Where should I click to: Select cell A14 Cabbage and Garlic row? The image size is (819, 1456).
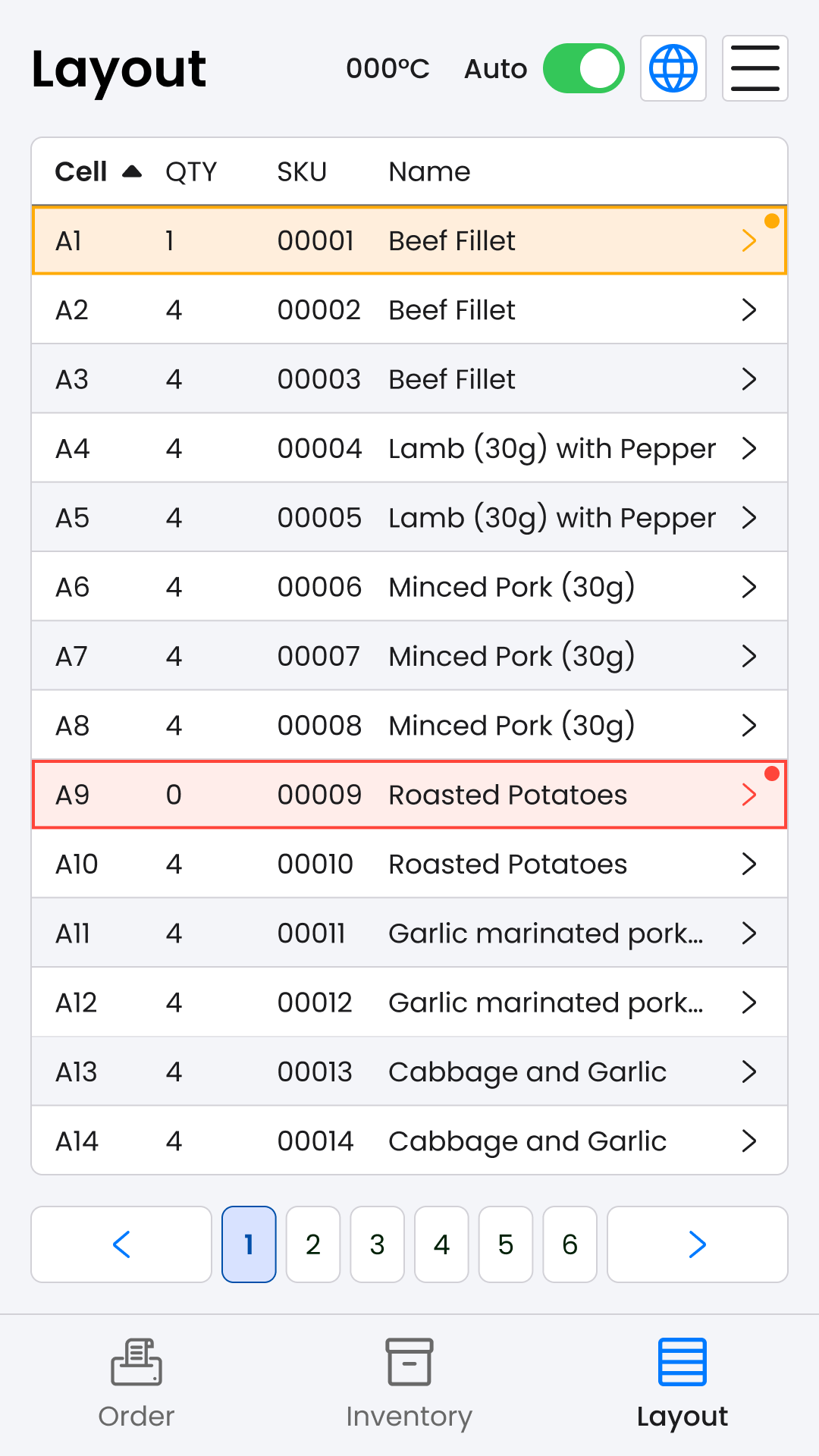pyautogui.click(x=409, y=1141)
